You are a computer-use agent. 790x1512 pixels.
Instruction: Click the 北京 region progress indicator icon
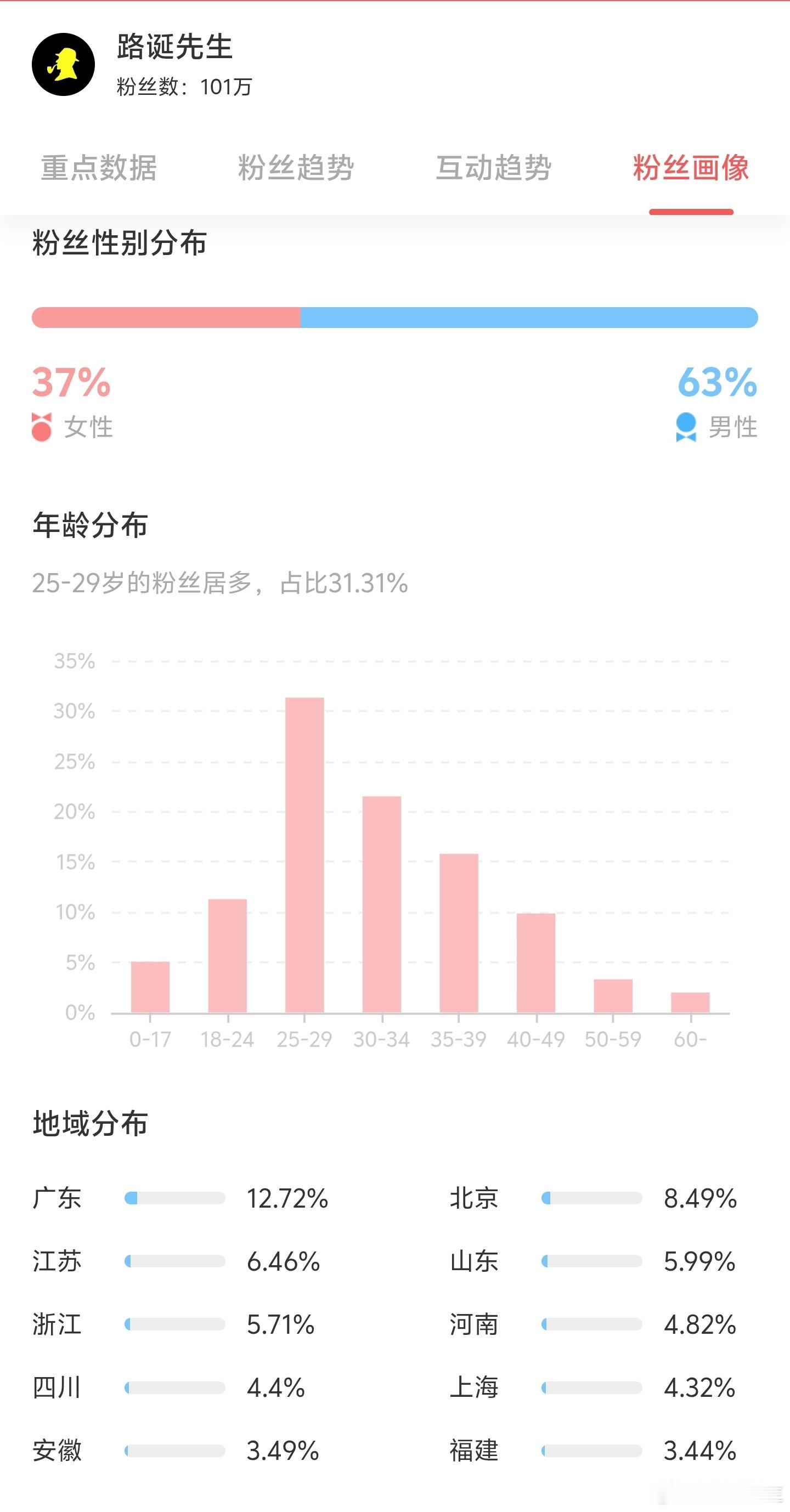point(546,1198)
